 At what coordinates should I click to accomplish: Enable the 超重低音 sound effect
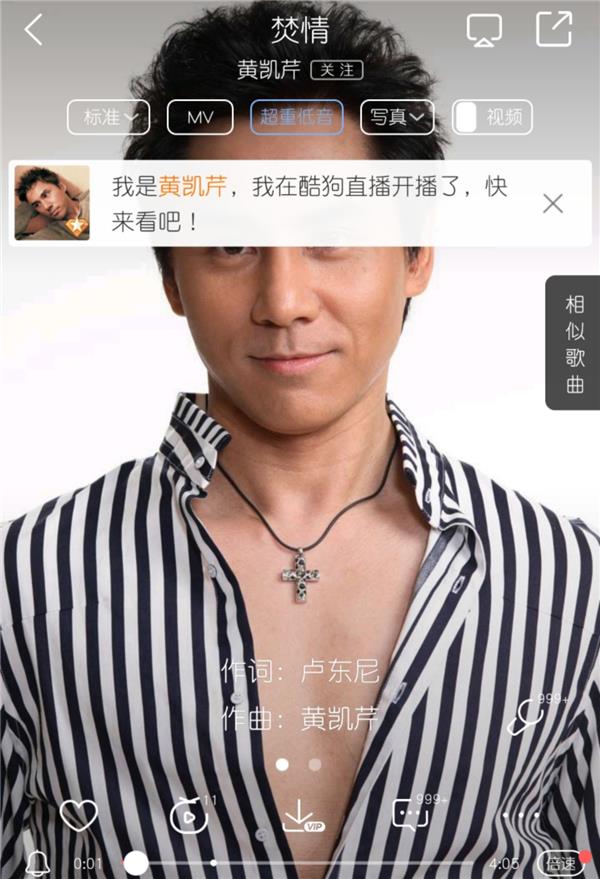click(x=296, y=117)
